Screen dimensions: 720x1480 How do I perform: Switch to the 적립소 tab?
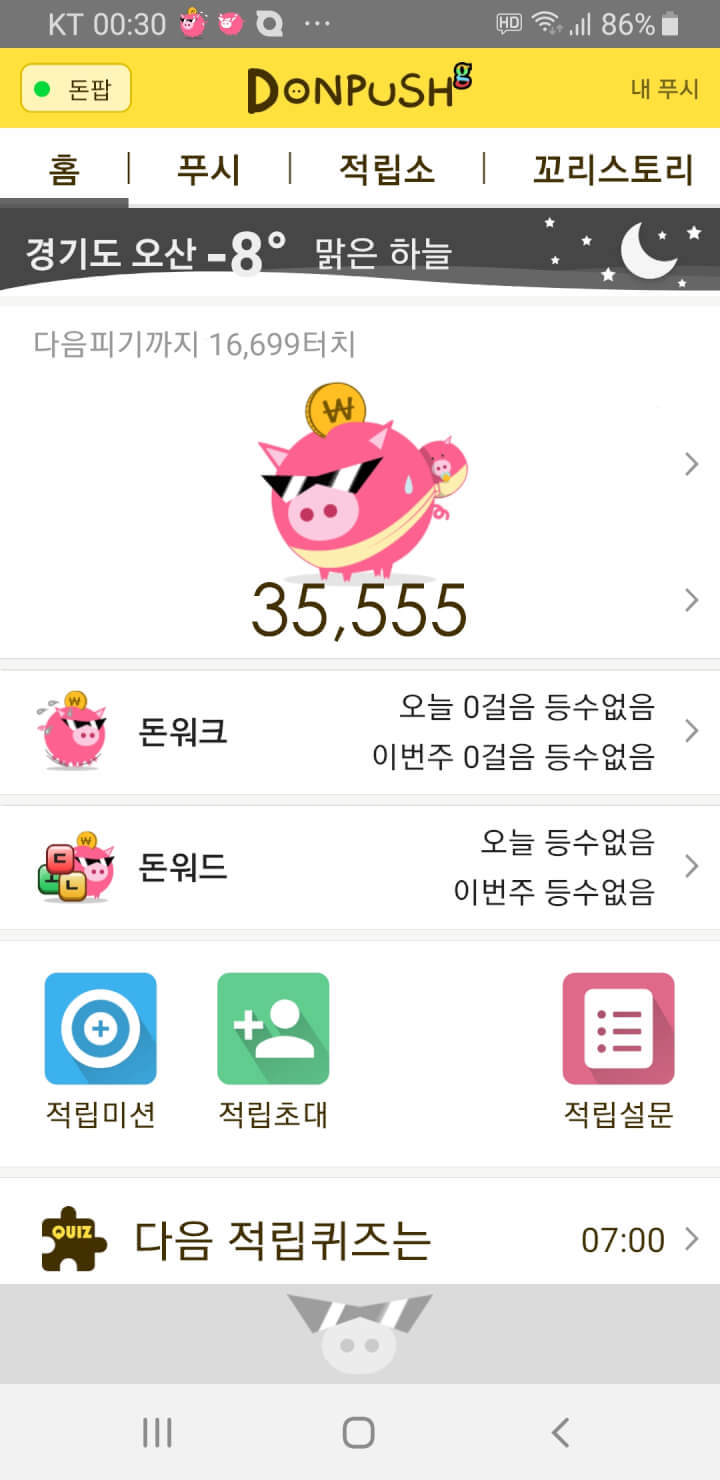click(x=387, y=170)
